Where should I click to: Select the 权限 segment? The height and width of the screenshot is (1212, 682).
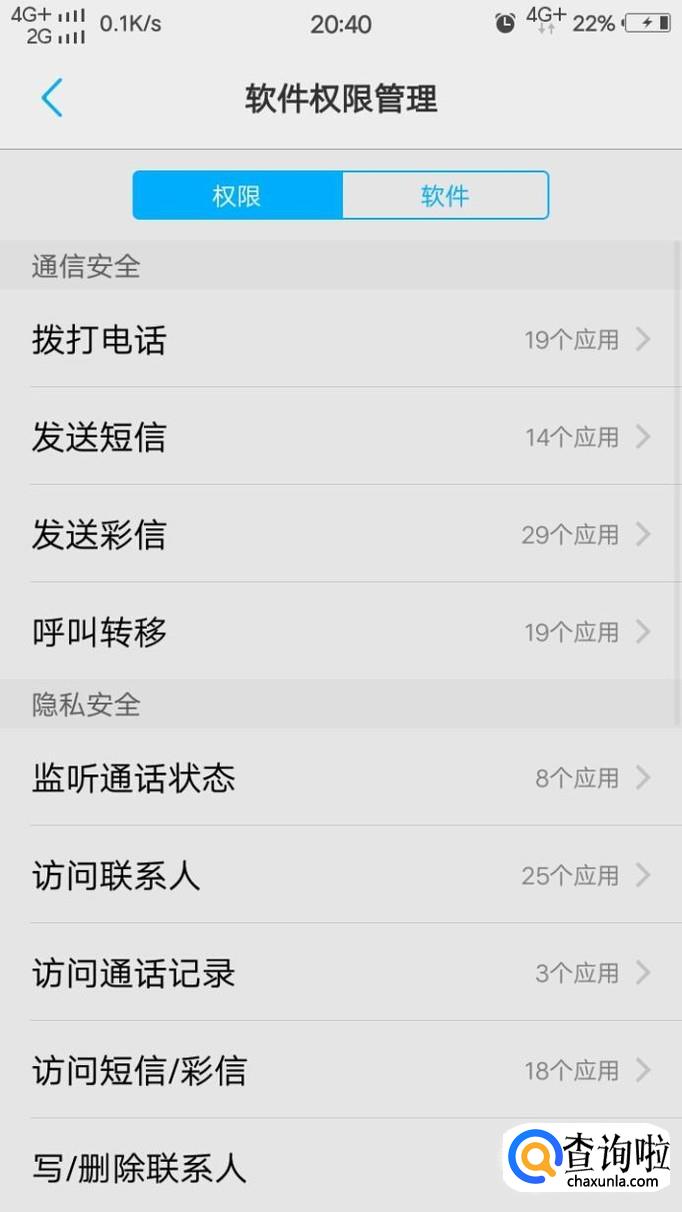point(237,196)
